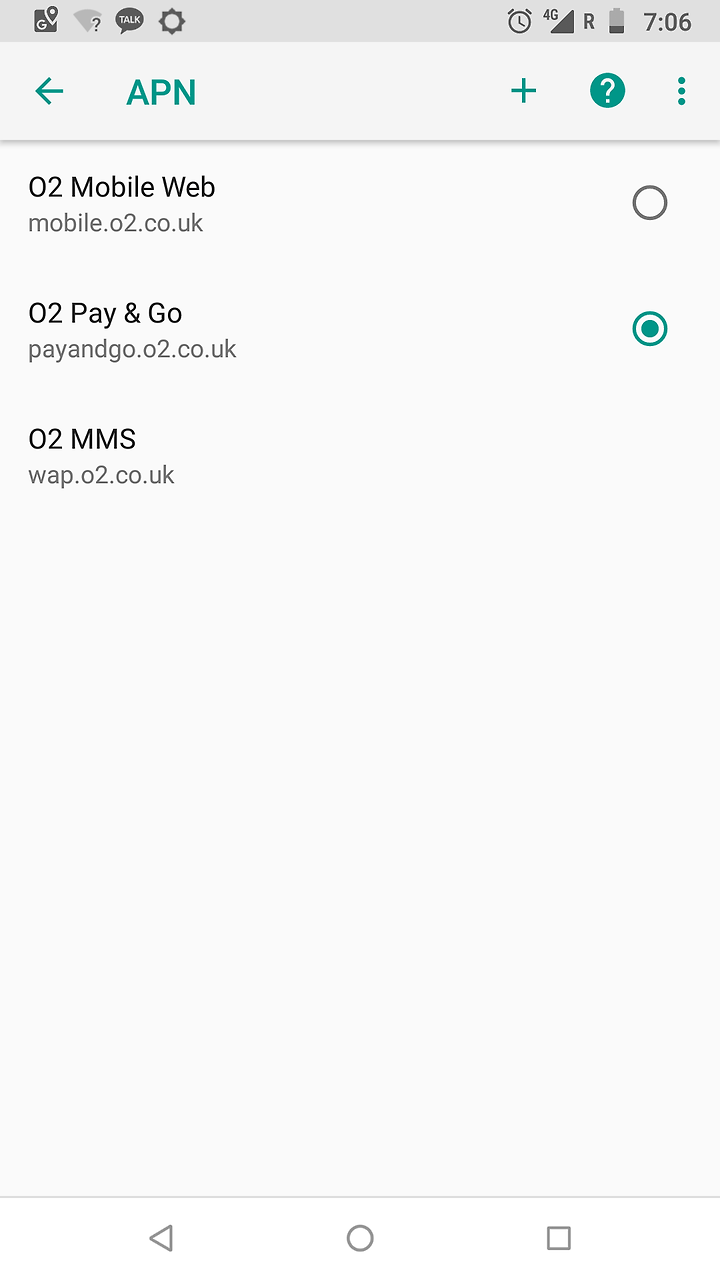Add a new APN
720x1280 pixels.
click(523, 92)
